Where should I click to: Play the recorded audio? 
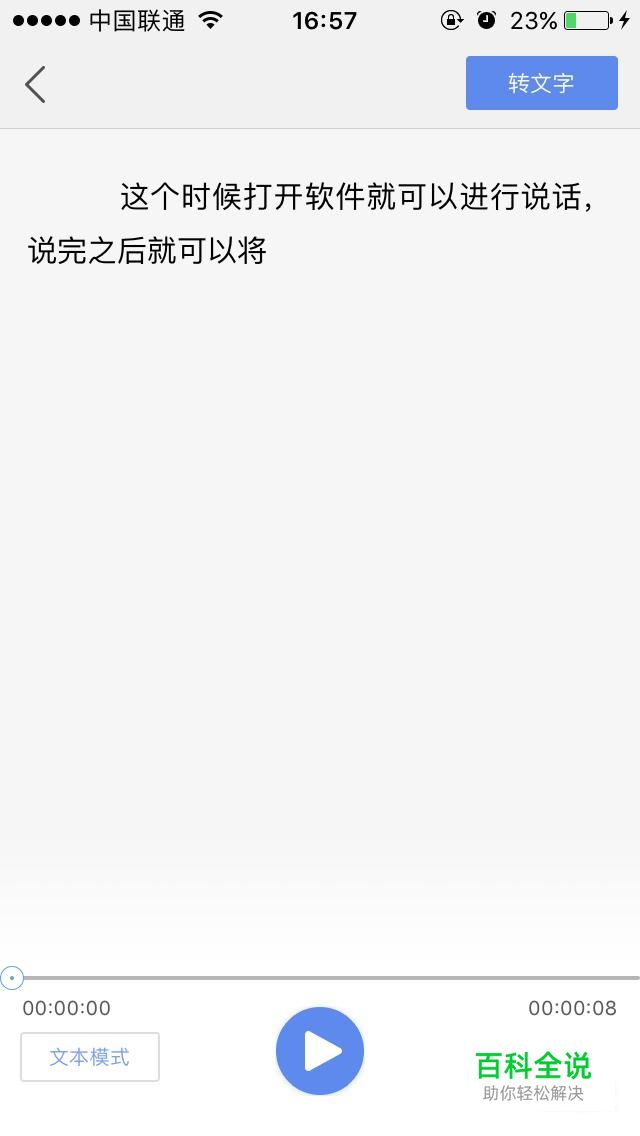click(320, 1051)
